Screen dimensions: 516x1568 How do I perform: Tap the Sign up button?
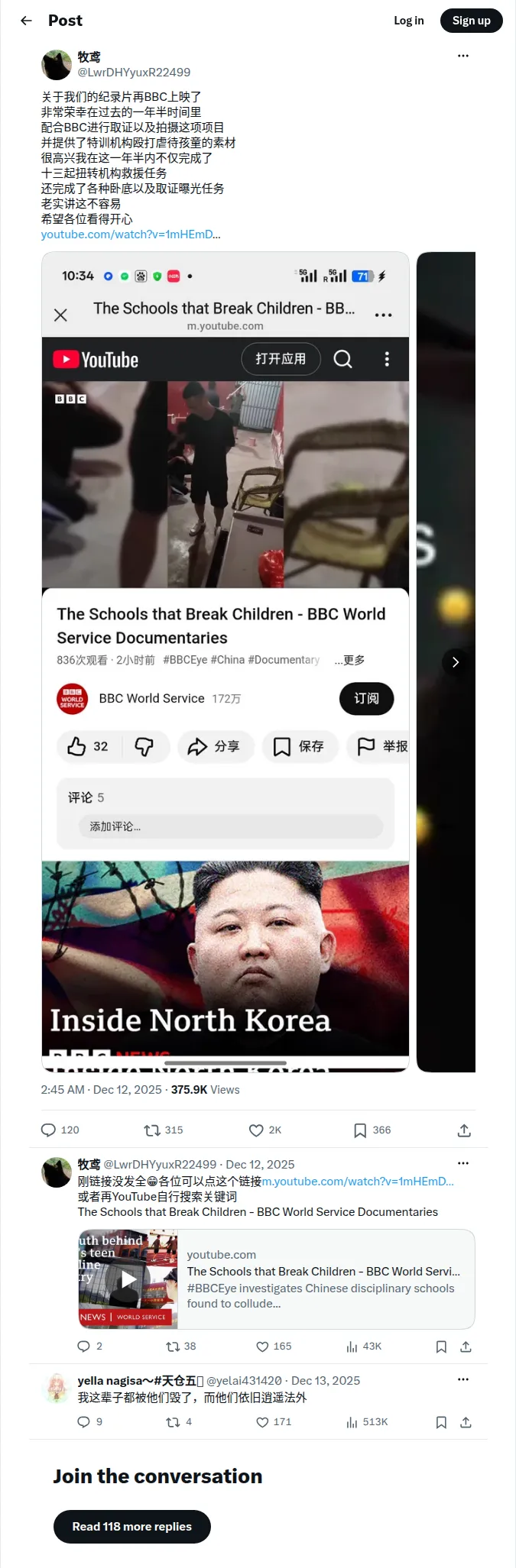pos(471,21)
